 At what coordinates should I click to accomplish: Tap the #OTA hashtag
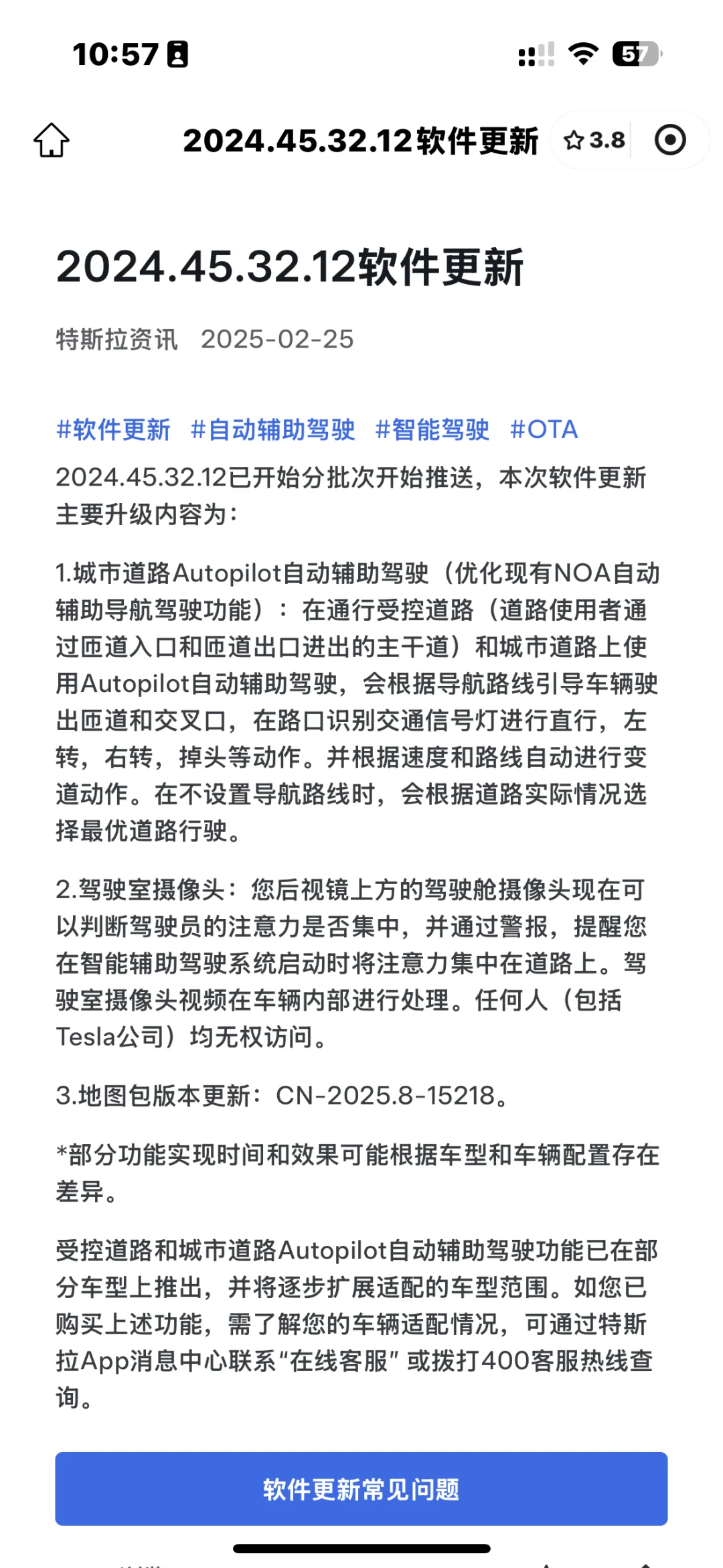tap(544, 429)
